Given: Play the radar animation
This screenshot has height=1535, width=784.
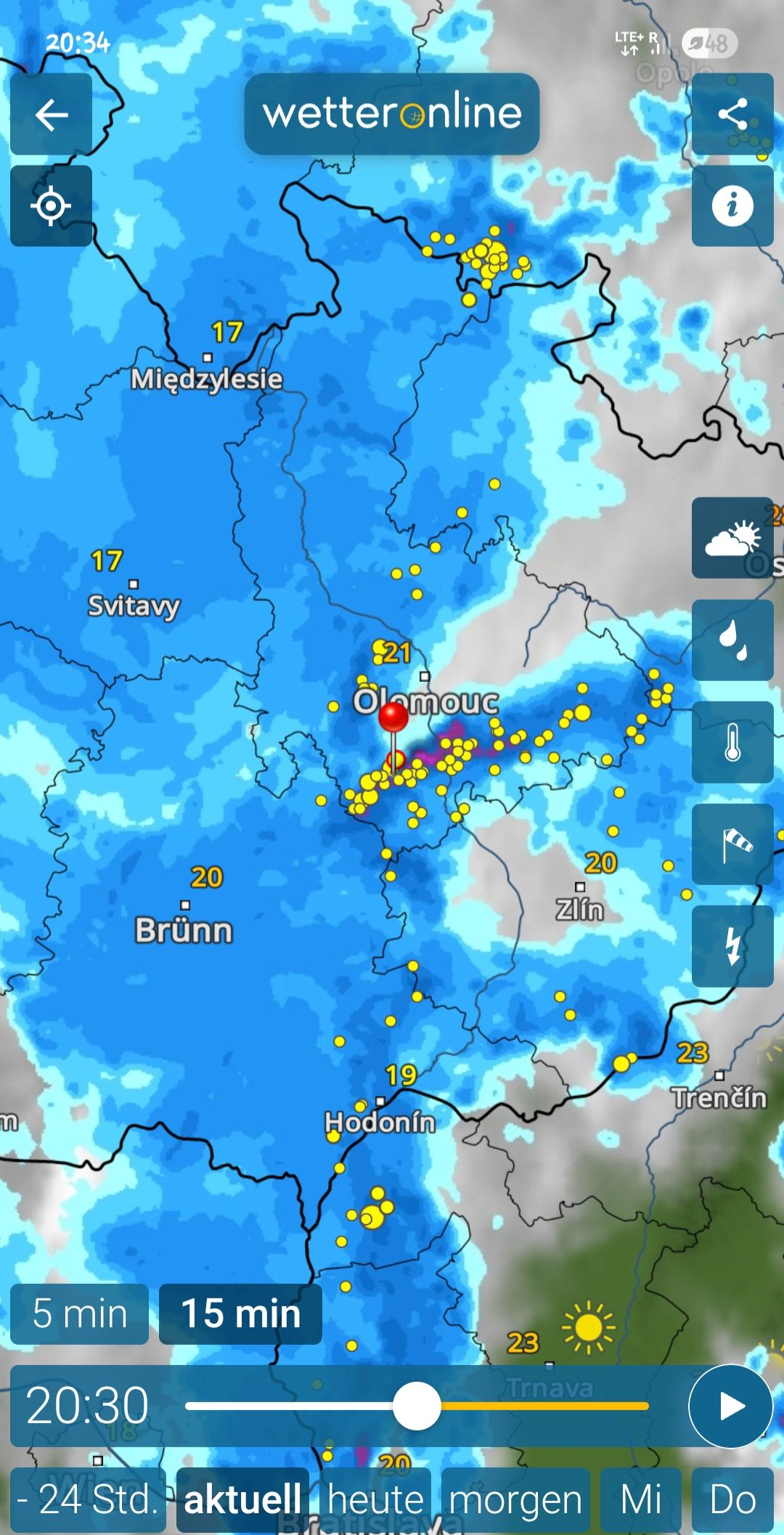Looking at the screenshot, I should [x=730, y=1406].
